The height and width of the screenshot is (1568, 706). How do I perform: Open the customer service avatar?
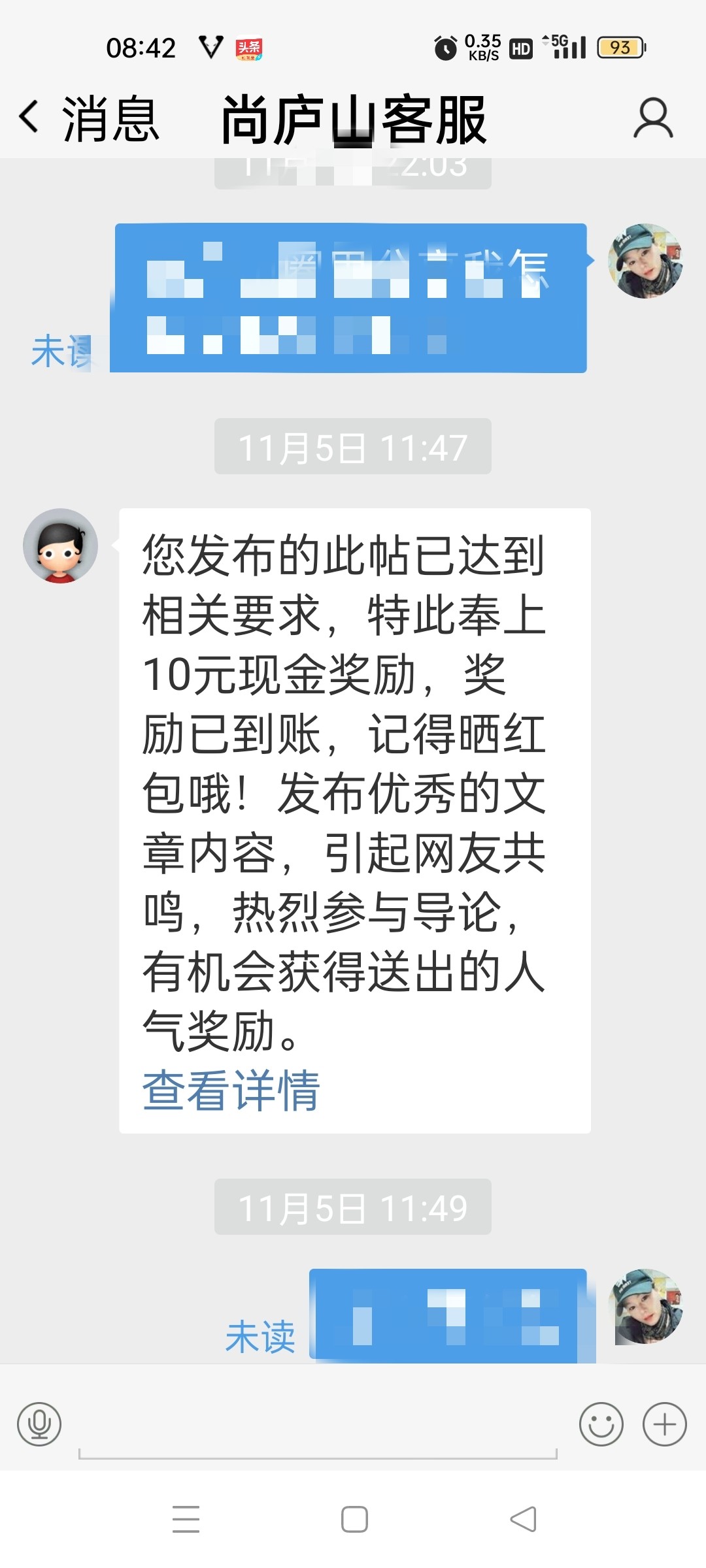60,546
